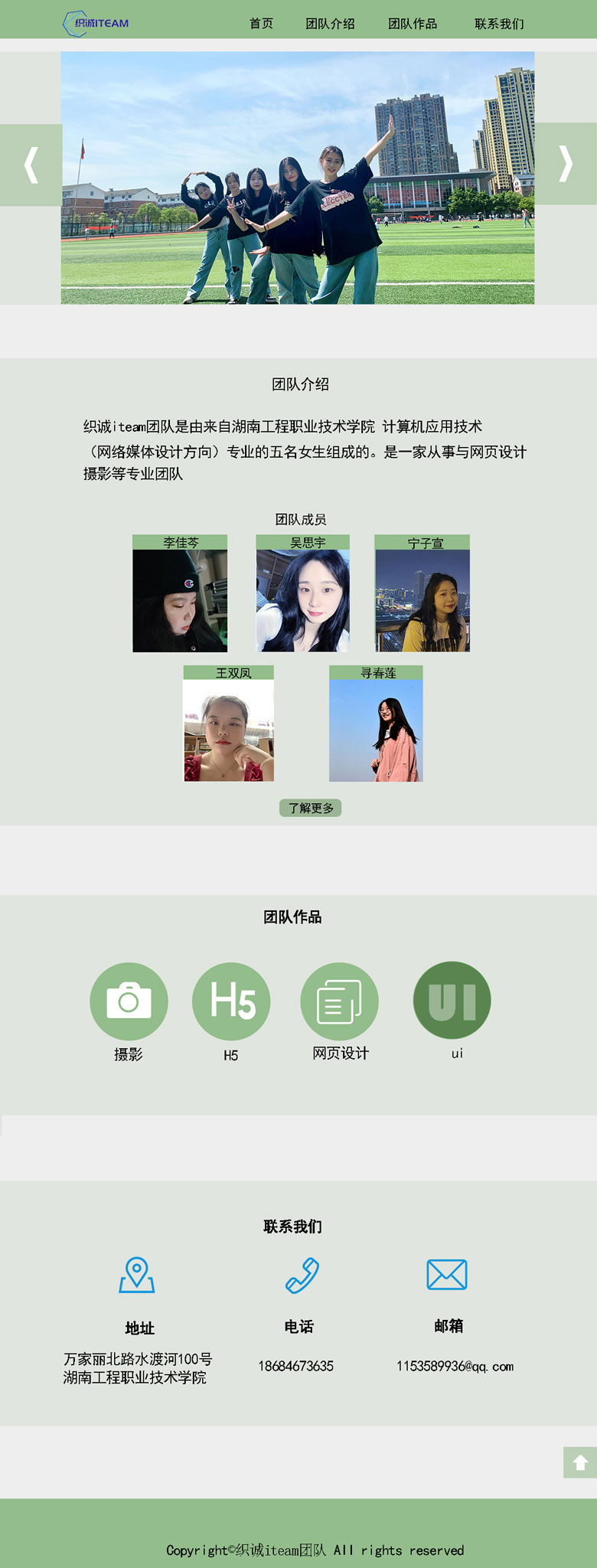View member card 王双凤
597x1568 pixels.
[x=228, y=724]
